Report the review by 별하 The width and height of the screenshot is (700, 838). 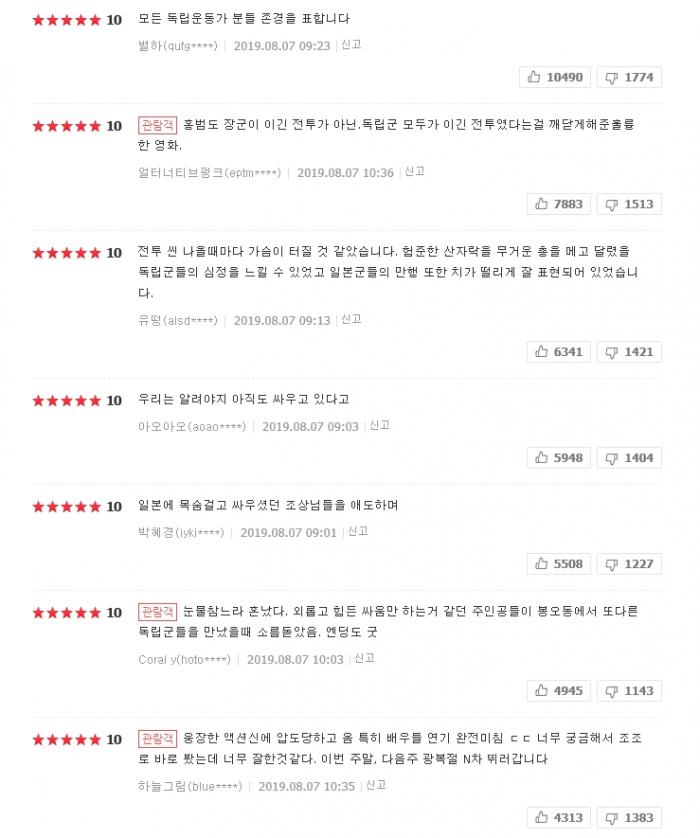(351, 45)
